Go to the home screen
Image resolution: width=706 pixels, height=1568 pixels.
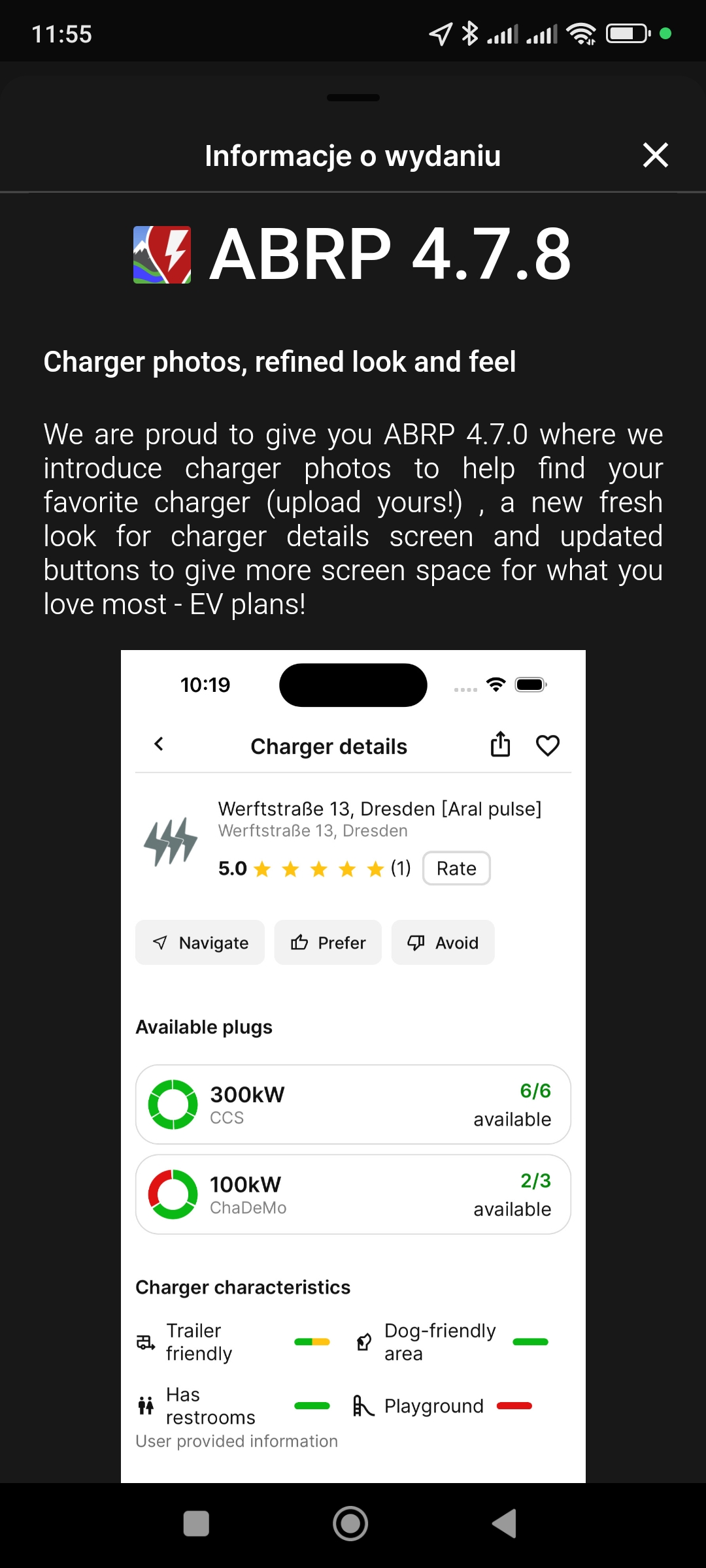click(x=351, y=1524)
